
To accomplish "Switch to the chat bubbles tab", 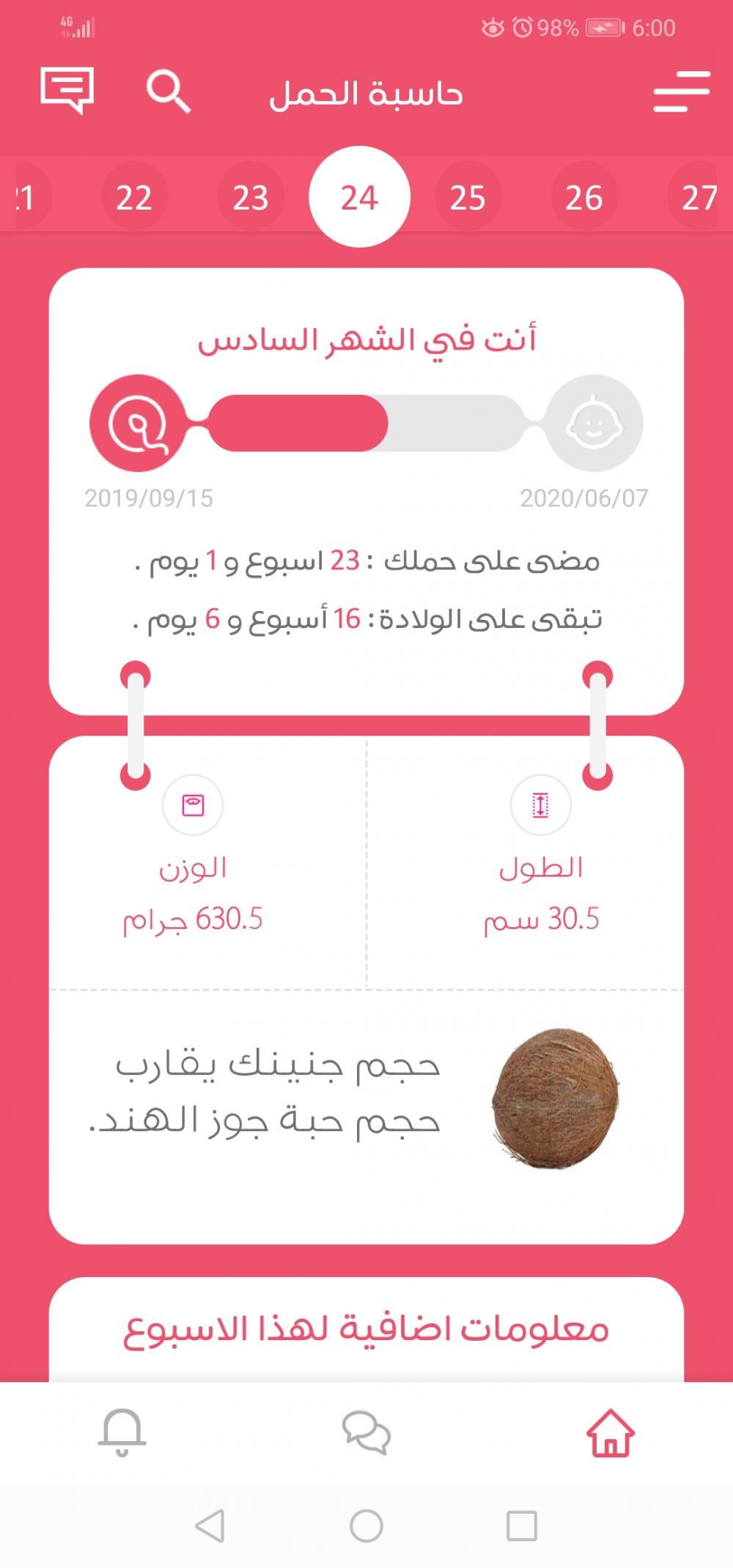I will pos(366,1433).
